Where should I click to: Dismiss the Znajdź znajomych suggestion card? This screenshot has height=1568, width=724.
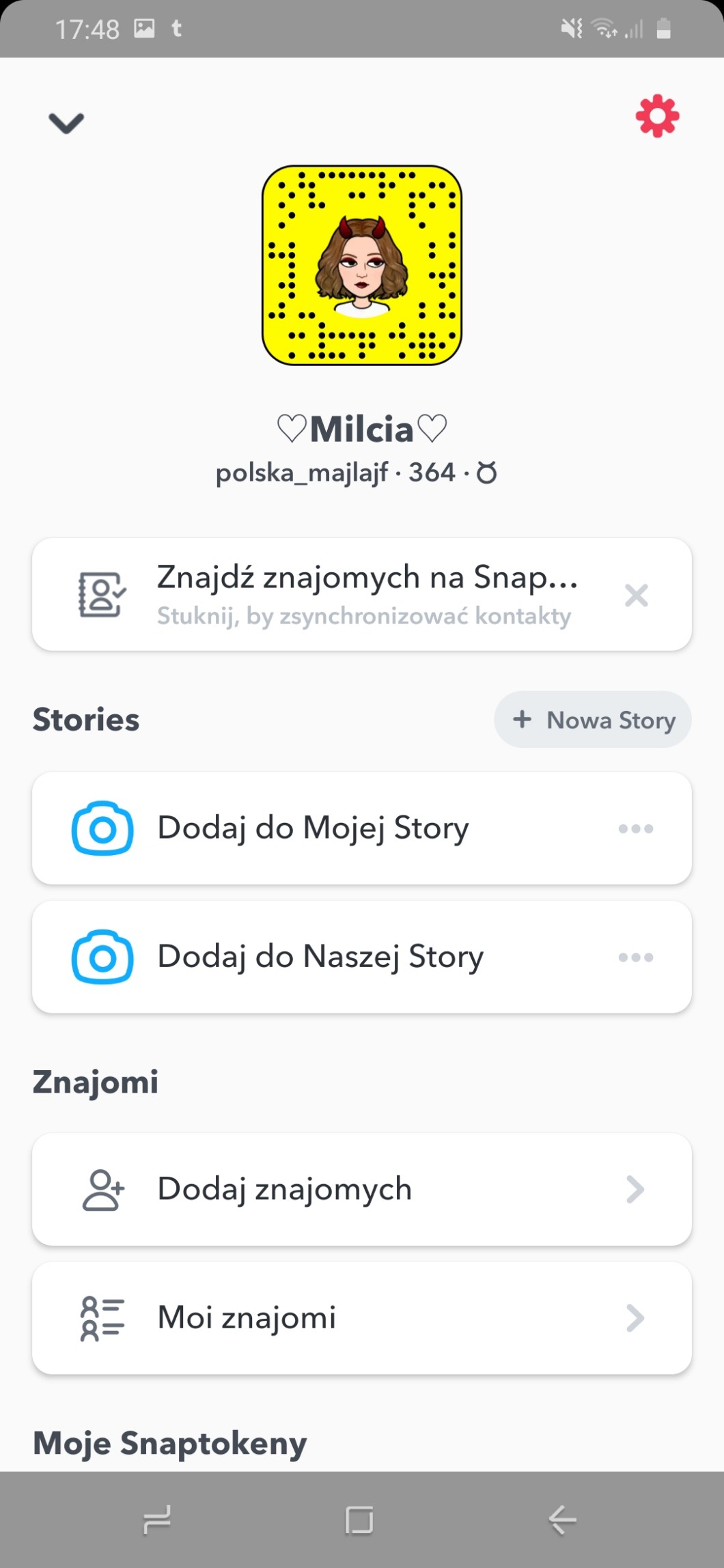coord(636,595)
